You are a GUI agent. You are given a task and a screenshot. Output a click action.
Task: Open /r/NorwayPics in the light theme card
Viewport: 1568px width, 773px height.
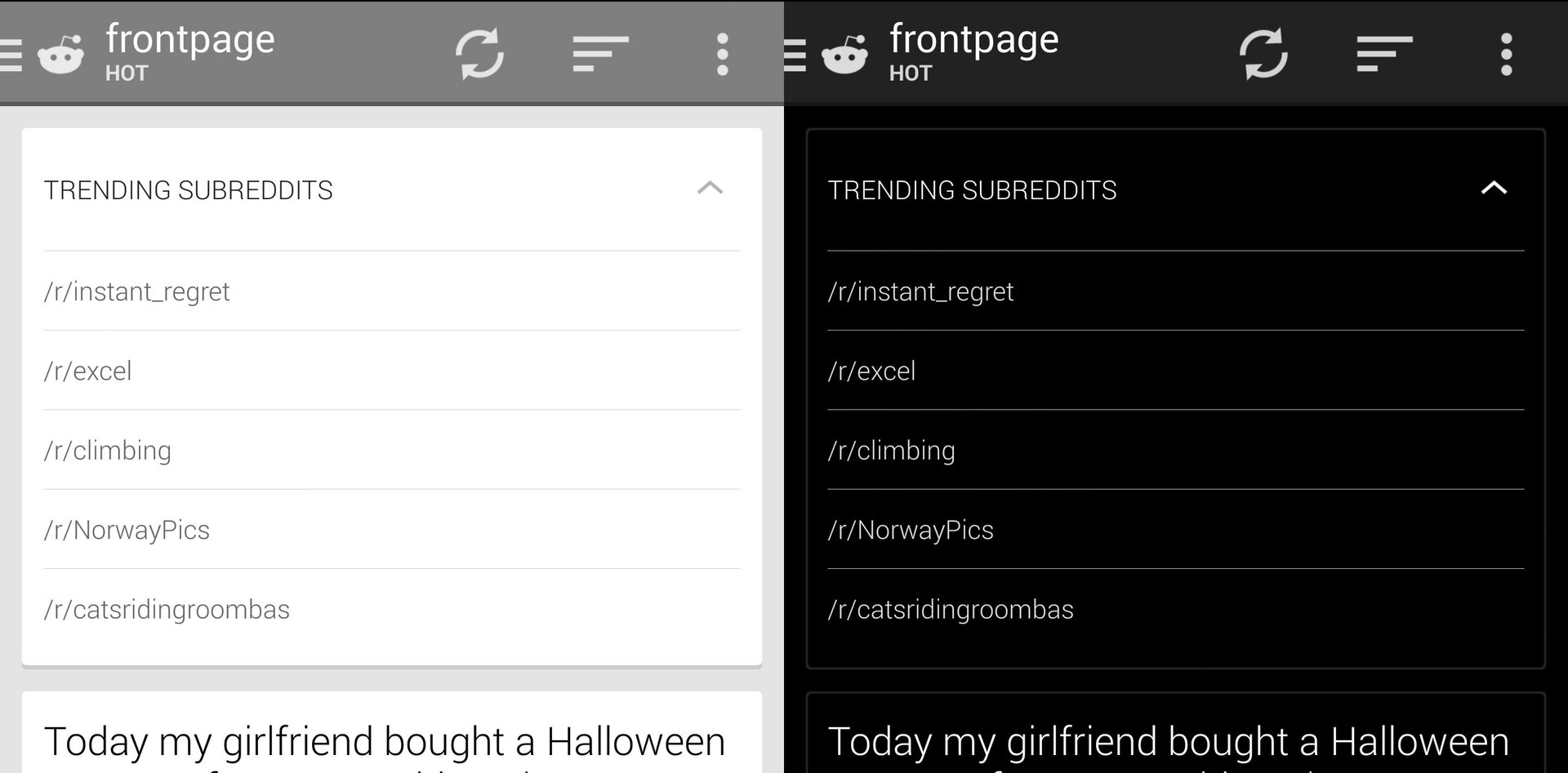coord(127,531)
